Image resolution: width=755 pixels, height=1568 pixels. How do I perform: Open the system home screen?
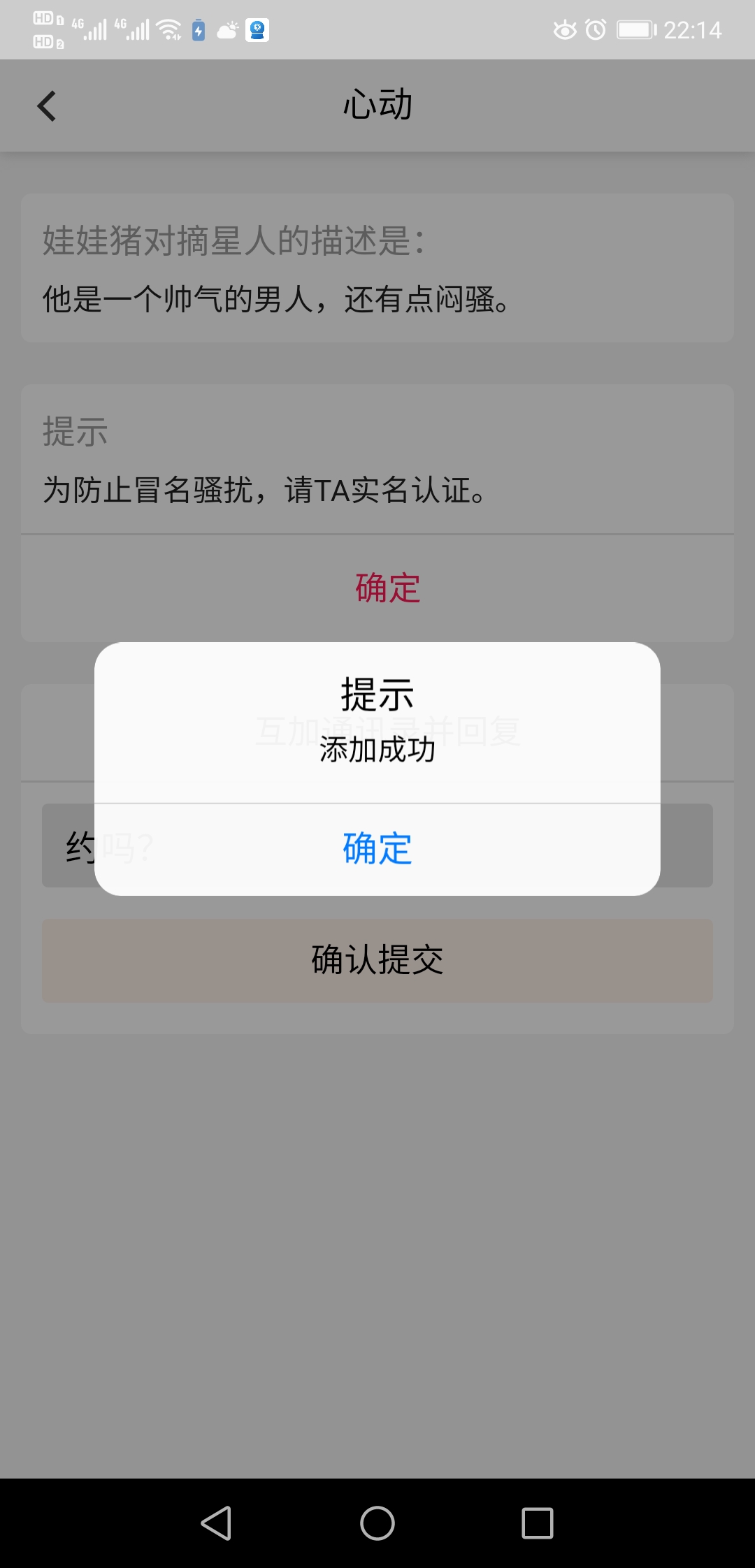377,1523
